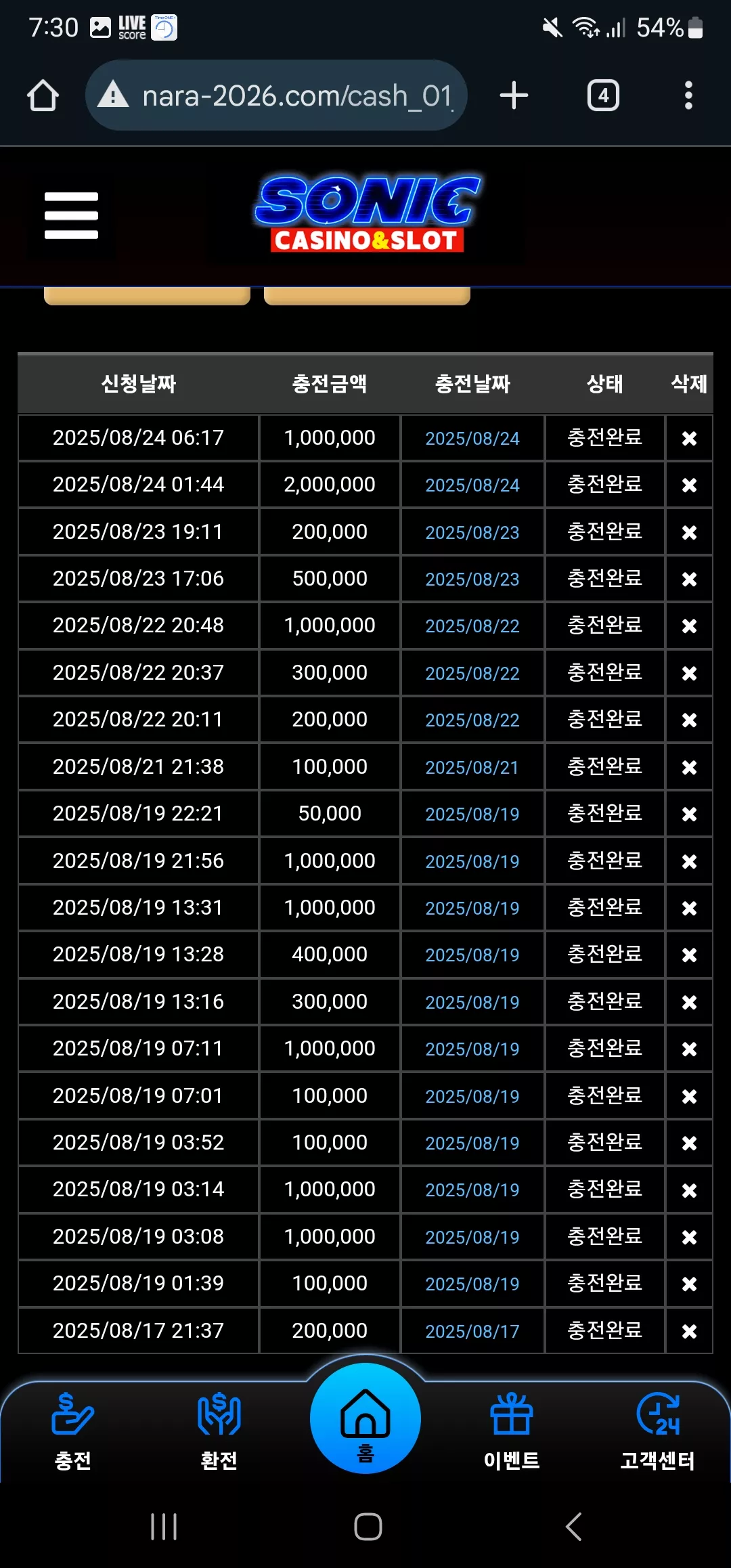Delete the 2025/08/19 22:21 record

pyautogui.click(x=689, y=814)
